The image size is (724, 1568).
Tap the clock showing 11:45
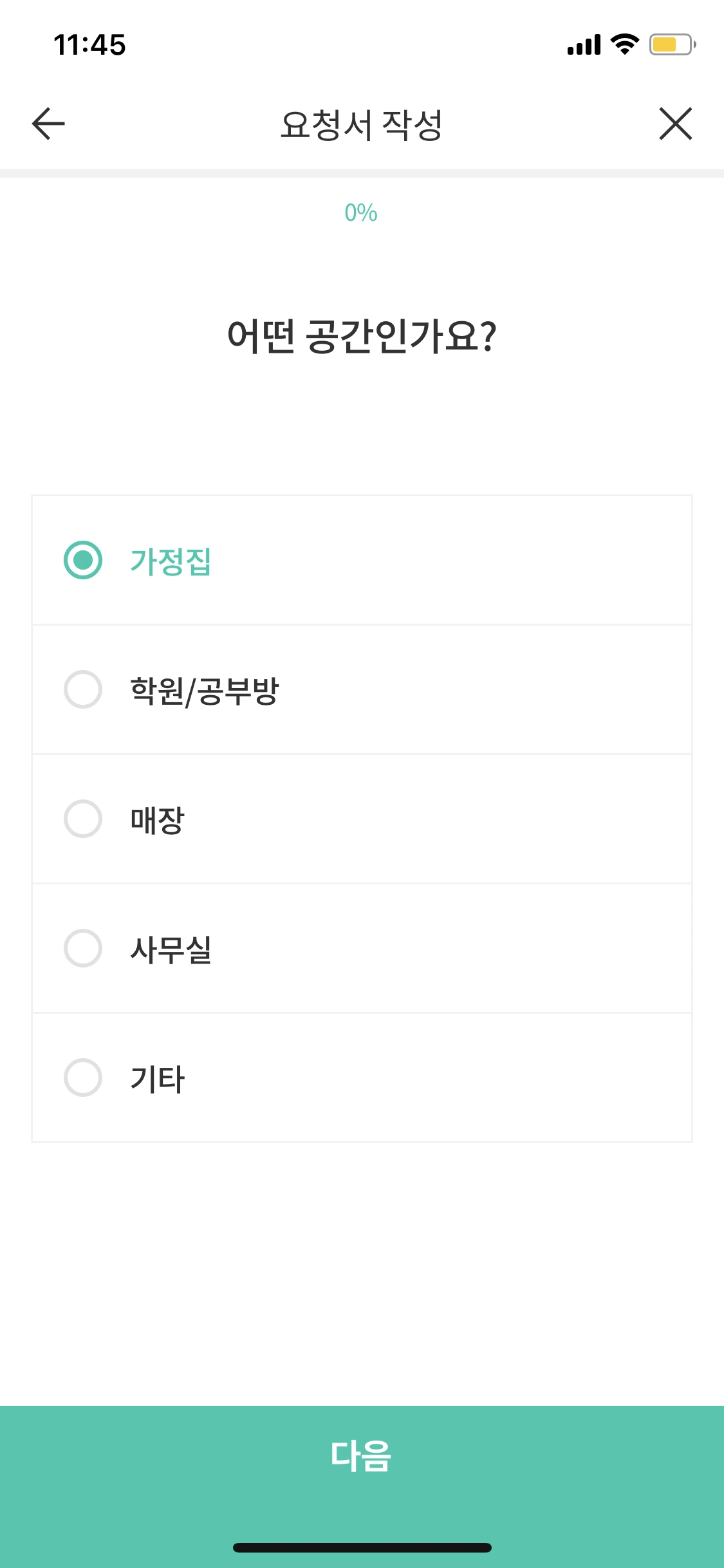click(x=90, y=44)
